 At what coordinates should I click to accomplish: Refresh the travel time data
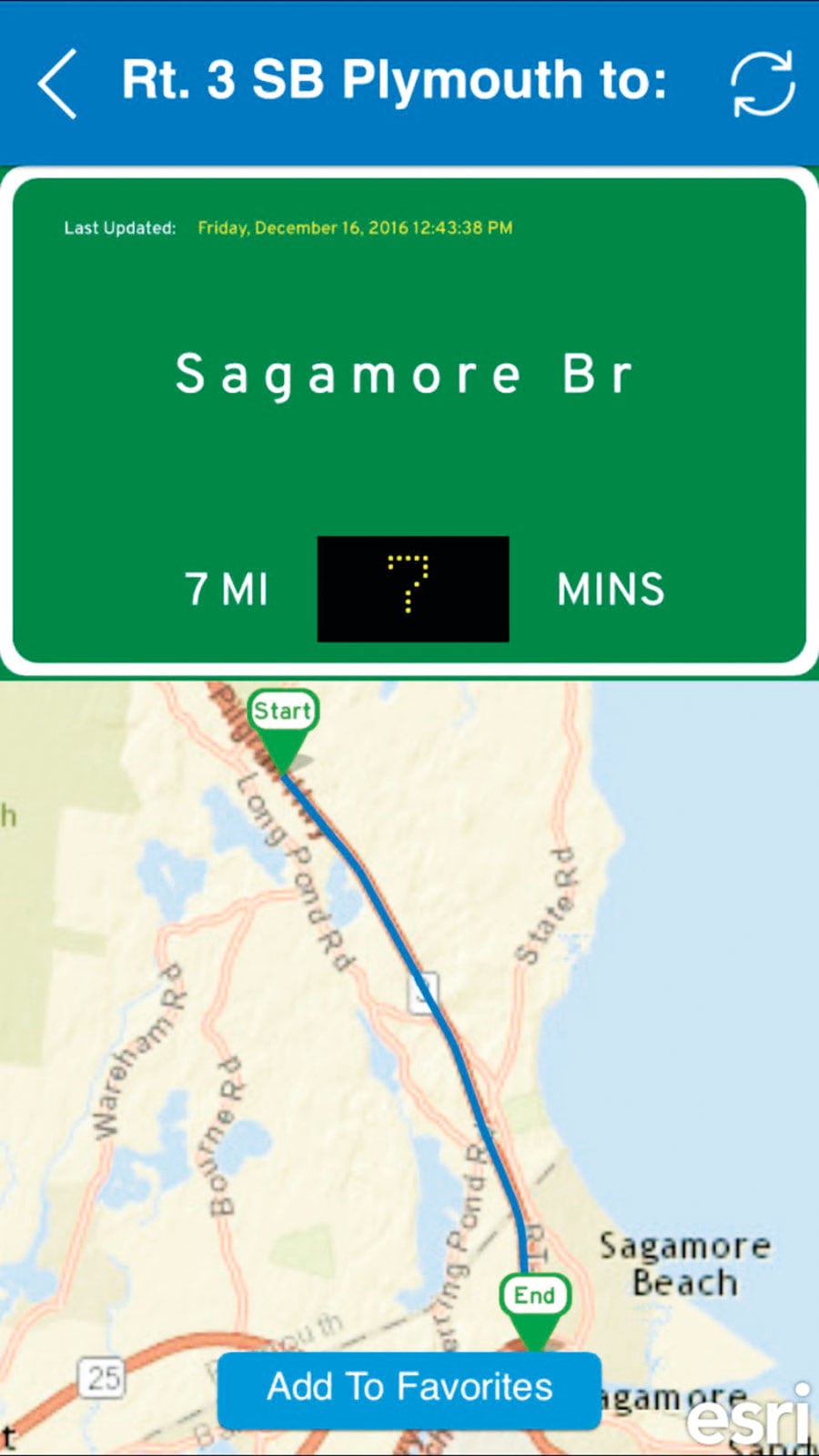click(763, 84)
